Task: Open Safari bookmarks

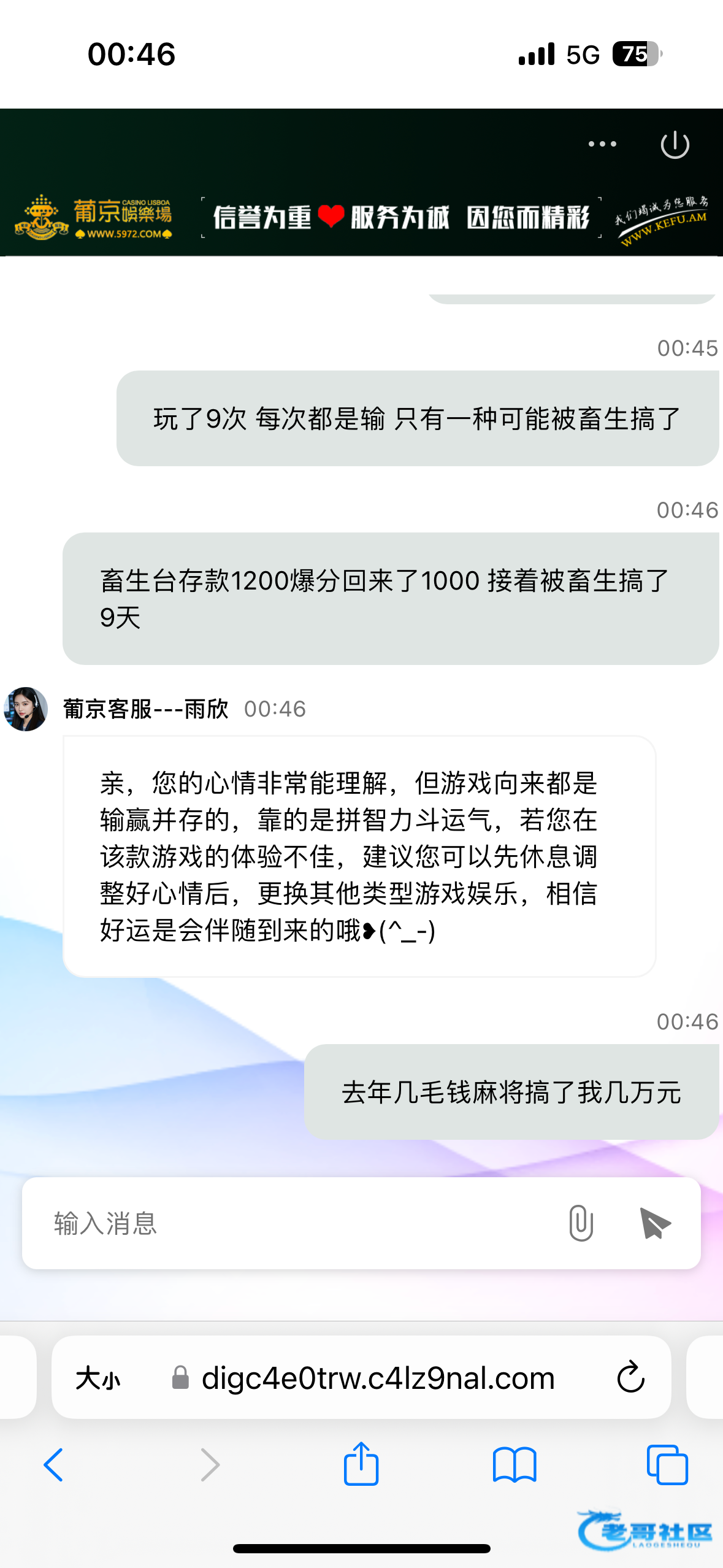Action: [515, 1465]
